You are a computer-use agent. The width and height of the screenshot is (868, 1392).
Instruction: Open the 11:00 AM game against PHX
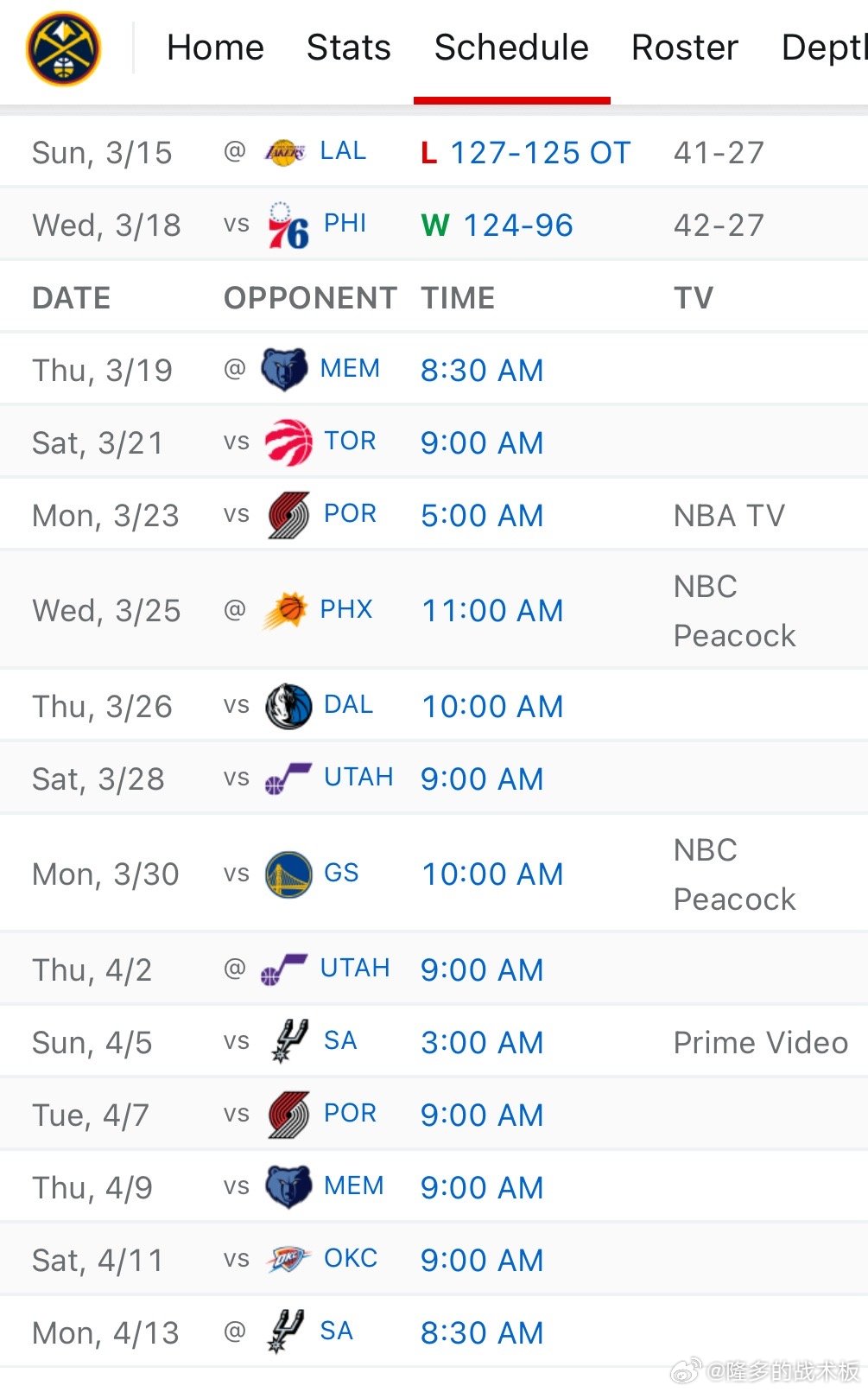pyautogui.click(x=492, y=611)
